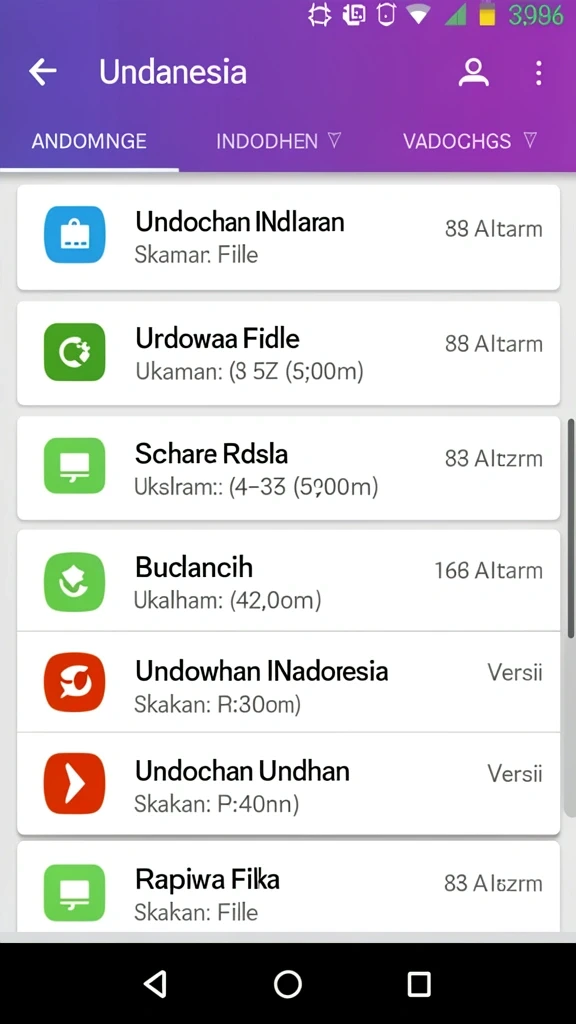Expand the VADOCHGS tab dropdown

pos(470,141)
